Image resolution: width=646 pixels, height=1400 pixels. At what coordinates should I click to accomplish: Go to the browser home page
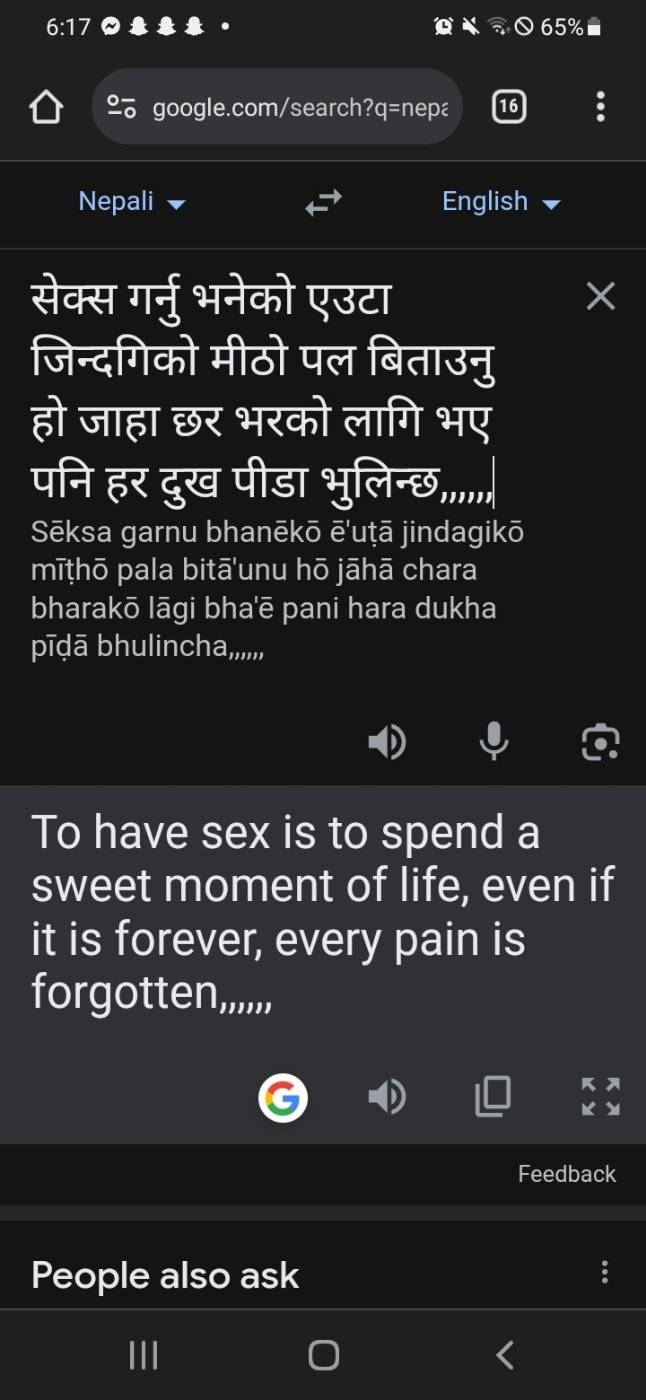(x=46, y=107)
